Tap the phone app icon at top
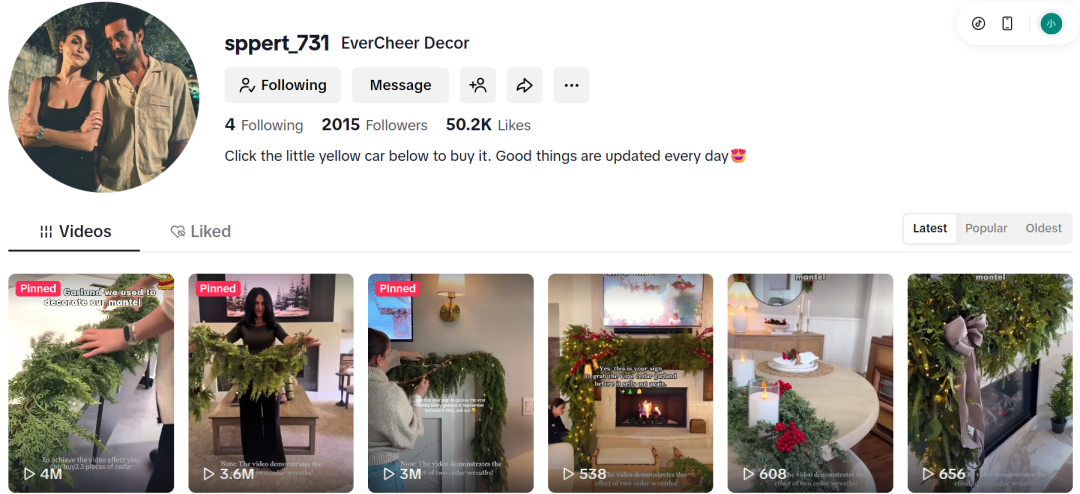 click(x=1007, y=24)
